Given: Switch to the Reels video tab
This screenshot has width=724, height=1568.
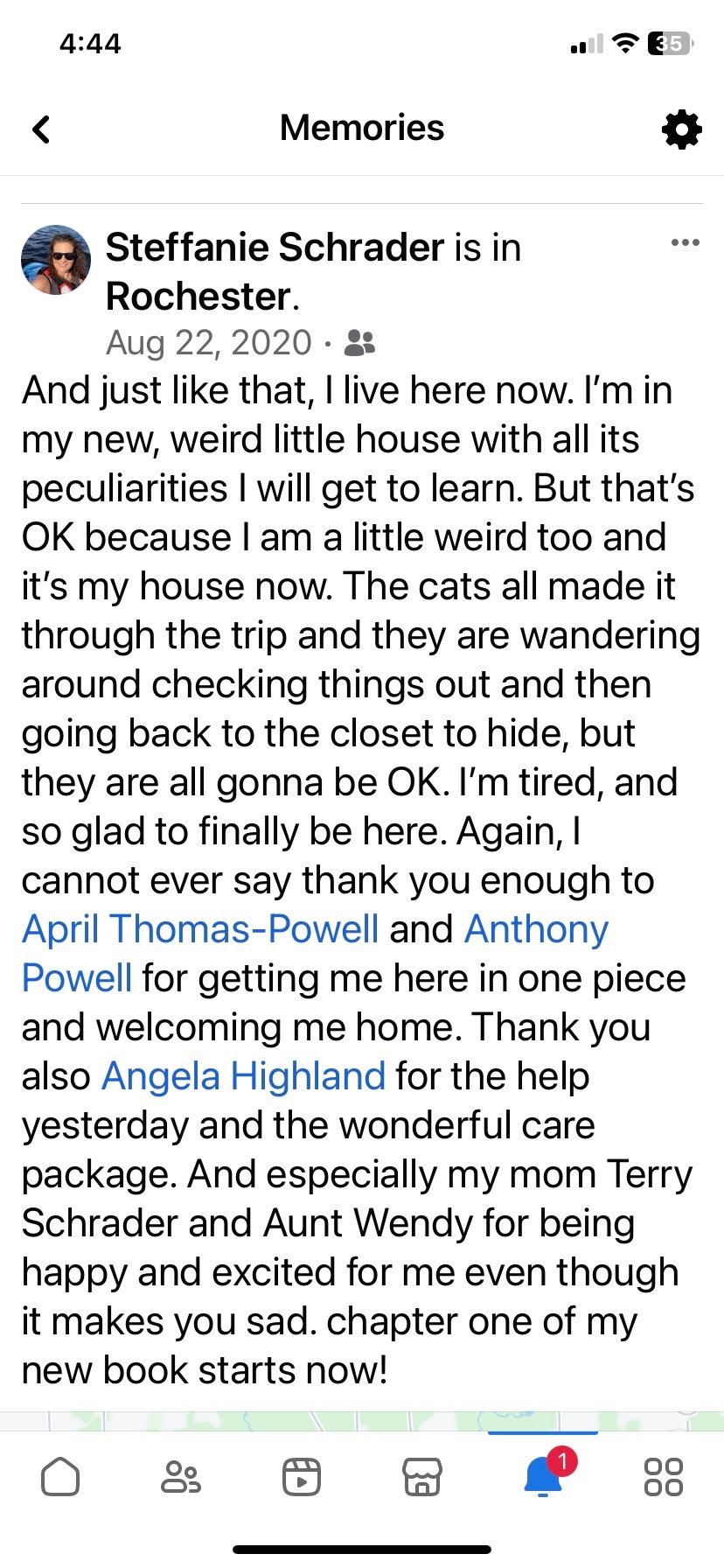Looking at the screenshot, I should [x=302, y=1477].
